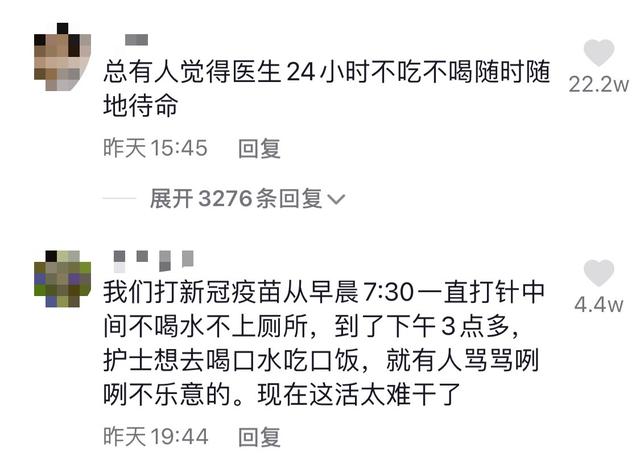Like the comment about doctors on 24-hour standby
The height and width of the screenshot is (464, 640).
tap(598, 53)
